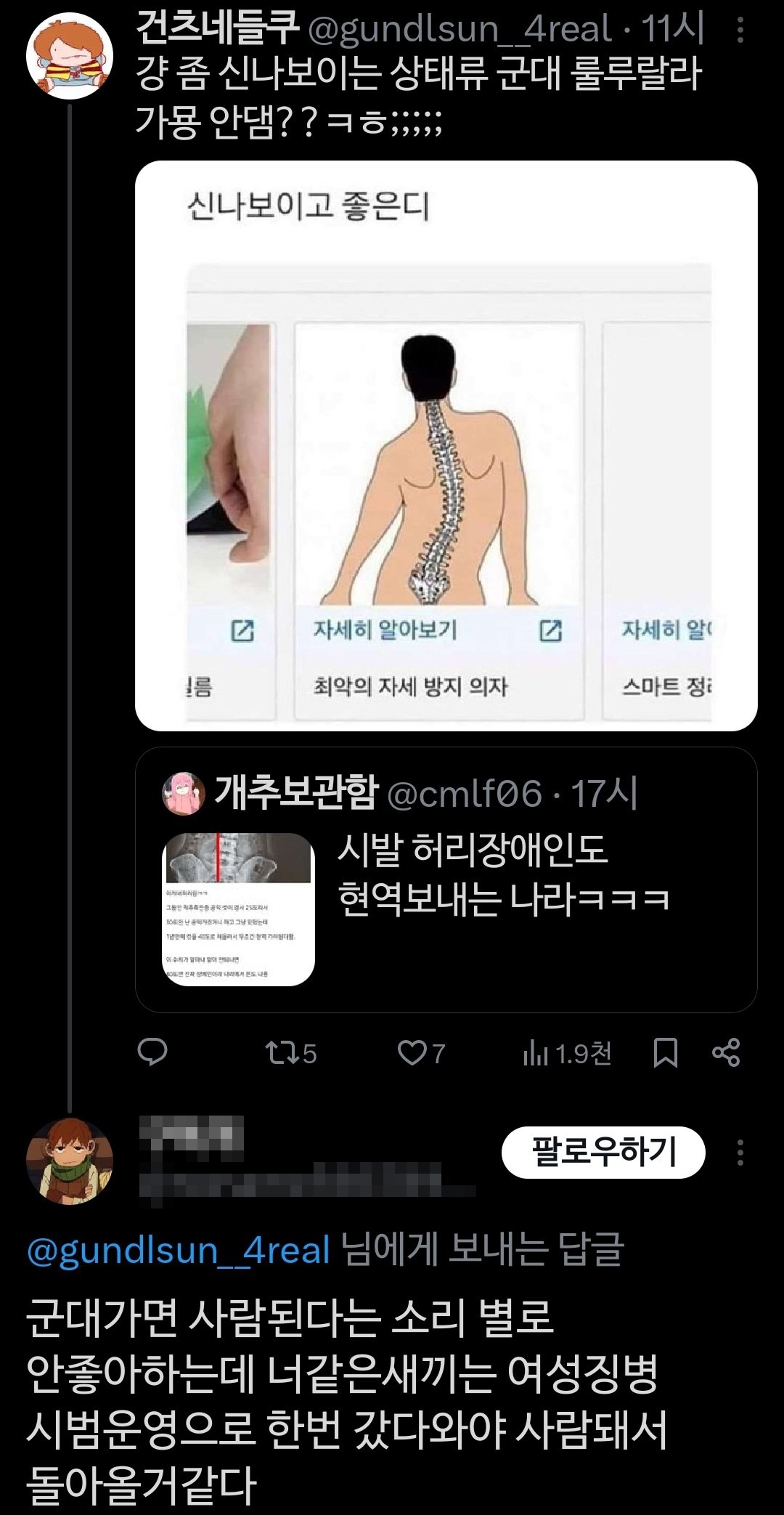Viewport: 784px width, 1515px height.
Task: Bookmark 건츠네들쿠's tweet
Action: pyautogui.click(x=665, y=1052)
